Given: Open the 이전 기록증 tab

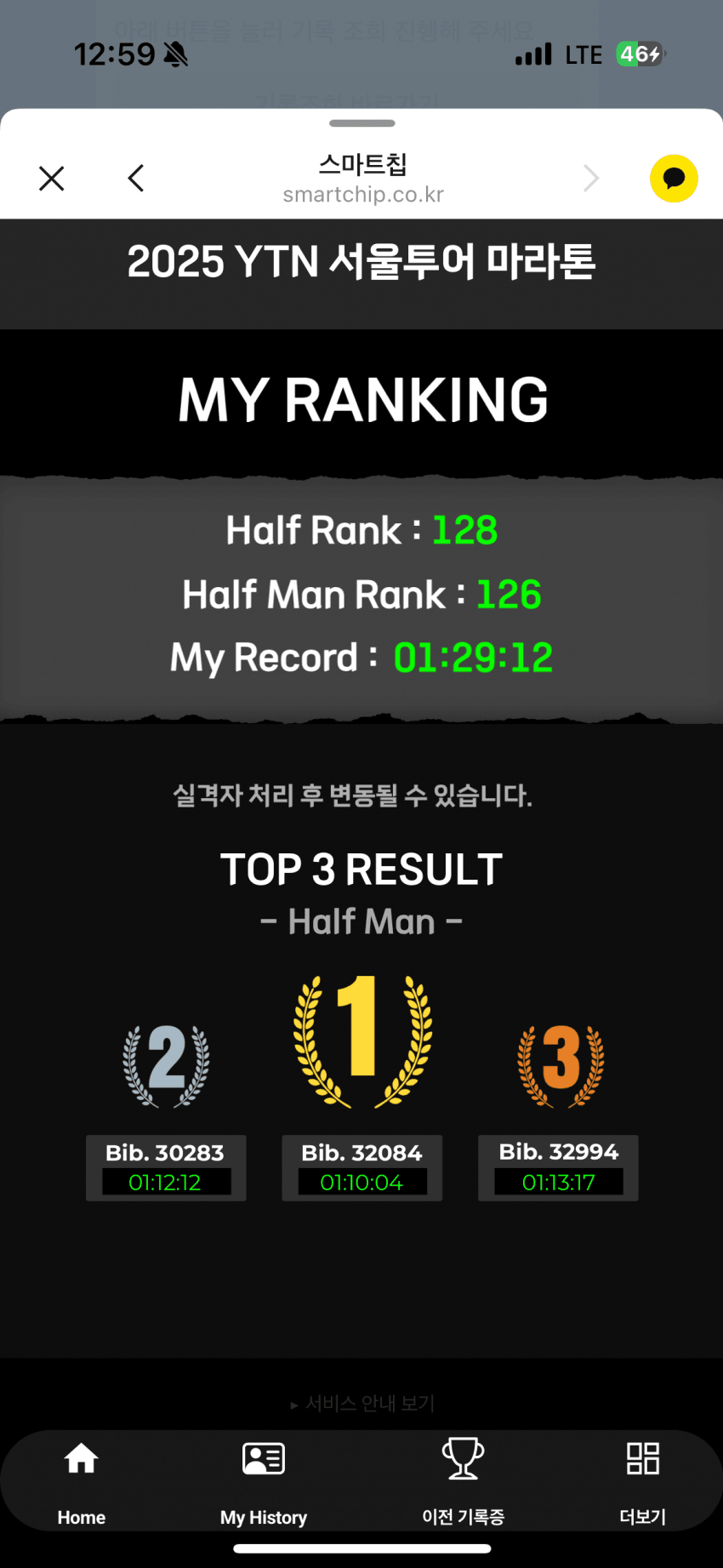Looking at the screenshot, I should (464, 1480).
